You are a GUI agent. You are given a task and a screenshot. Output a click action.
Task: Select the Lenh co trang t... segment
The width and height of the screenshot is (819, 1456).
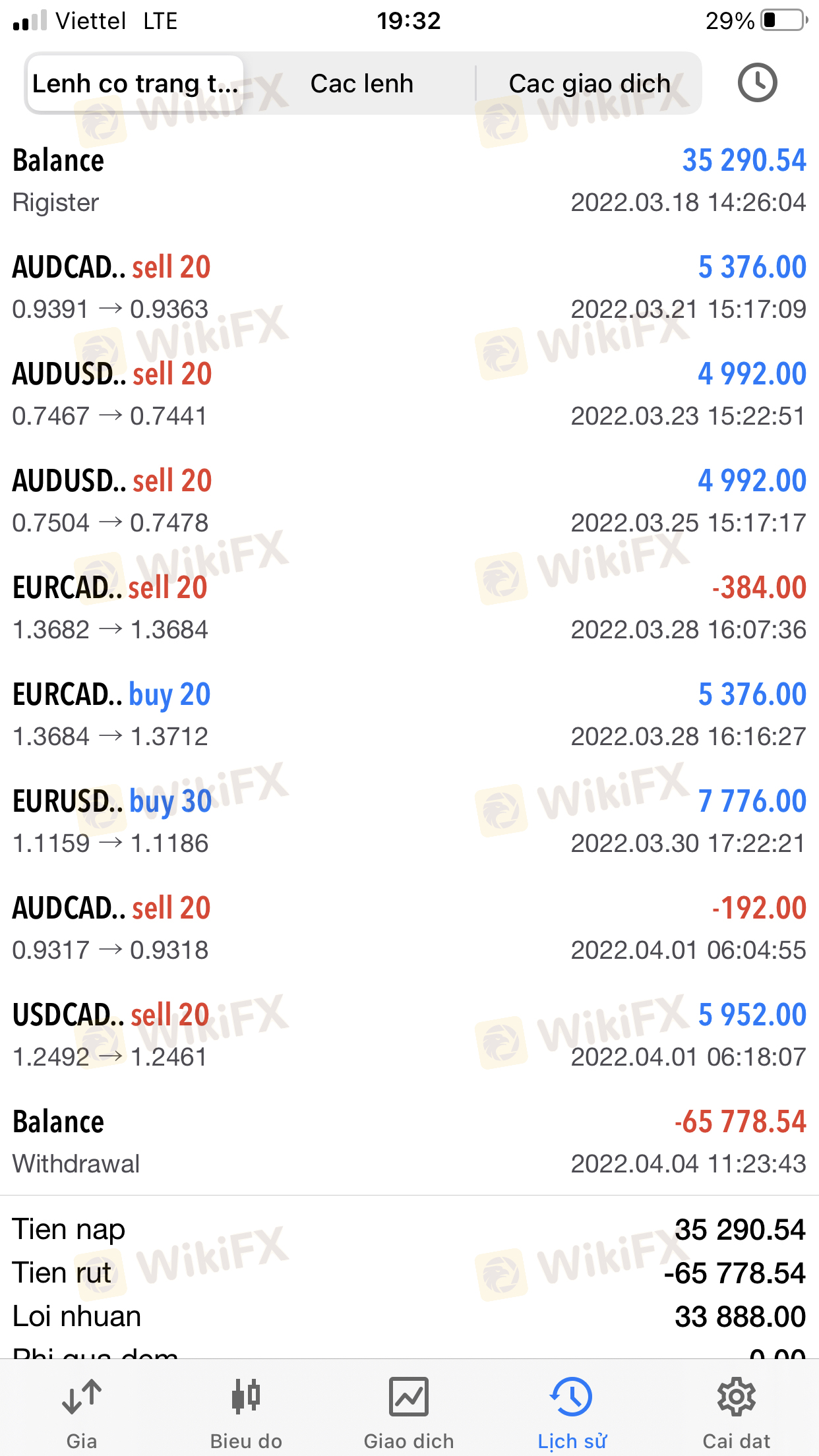[x=135, y=84]
